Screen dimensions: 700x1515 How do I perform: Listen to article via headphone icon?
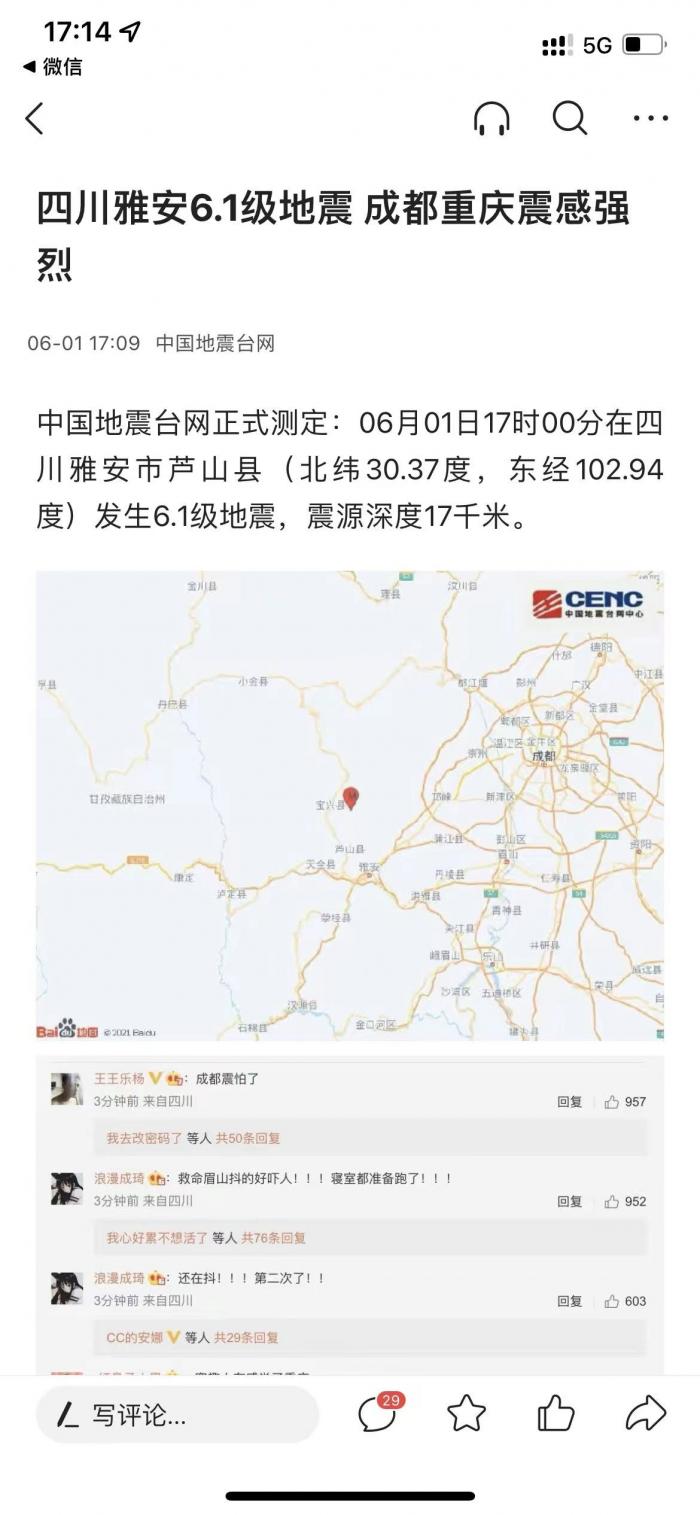click(491, 119)
